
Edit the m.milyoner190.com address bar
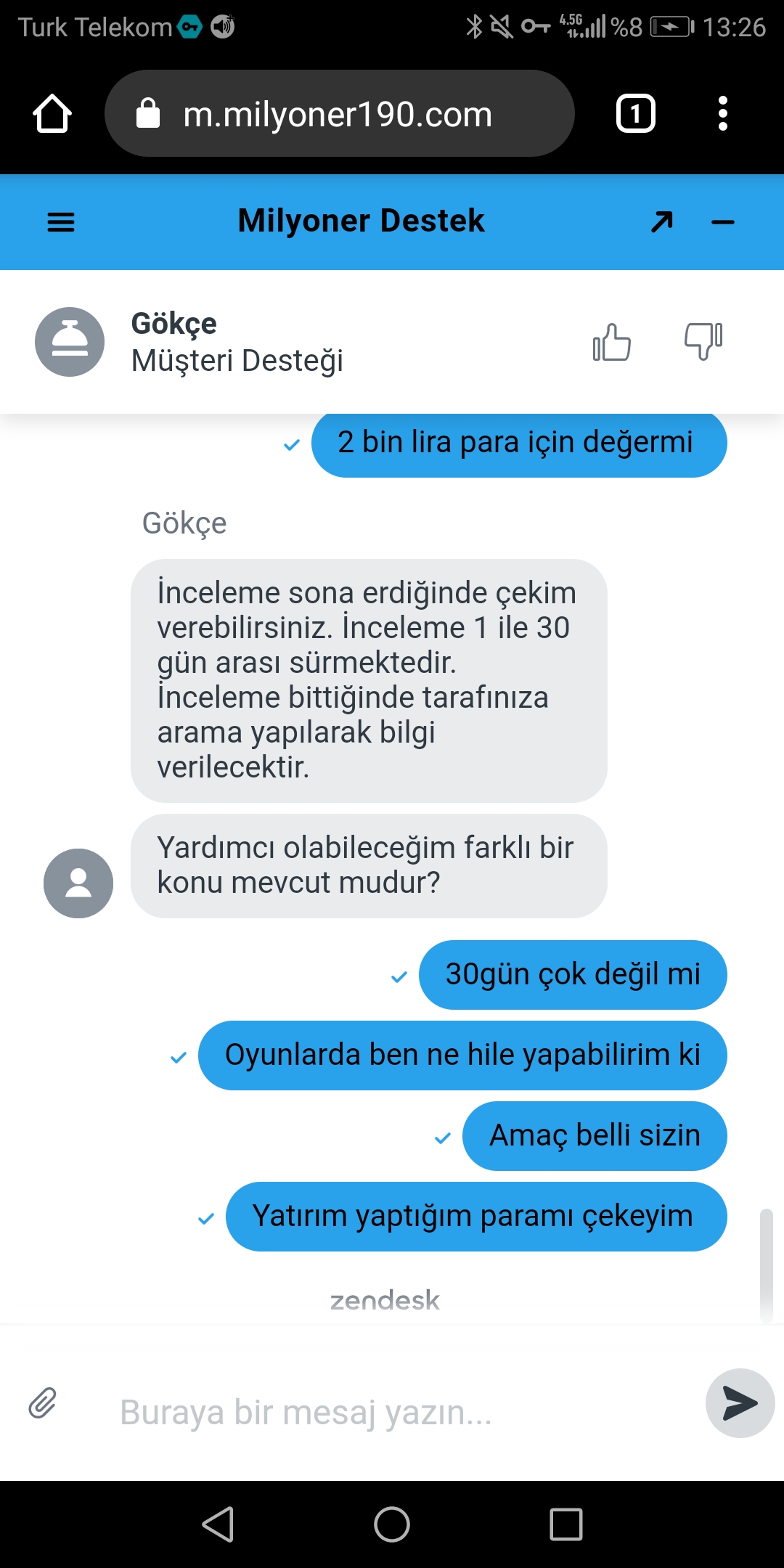338,114
